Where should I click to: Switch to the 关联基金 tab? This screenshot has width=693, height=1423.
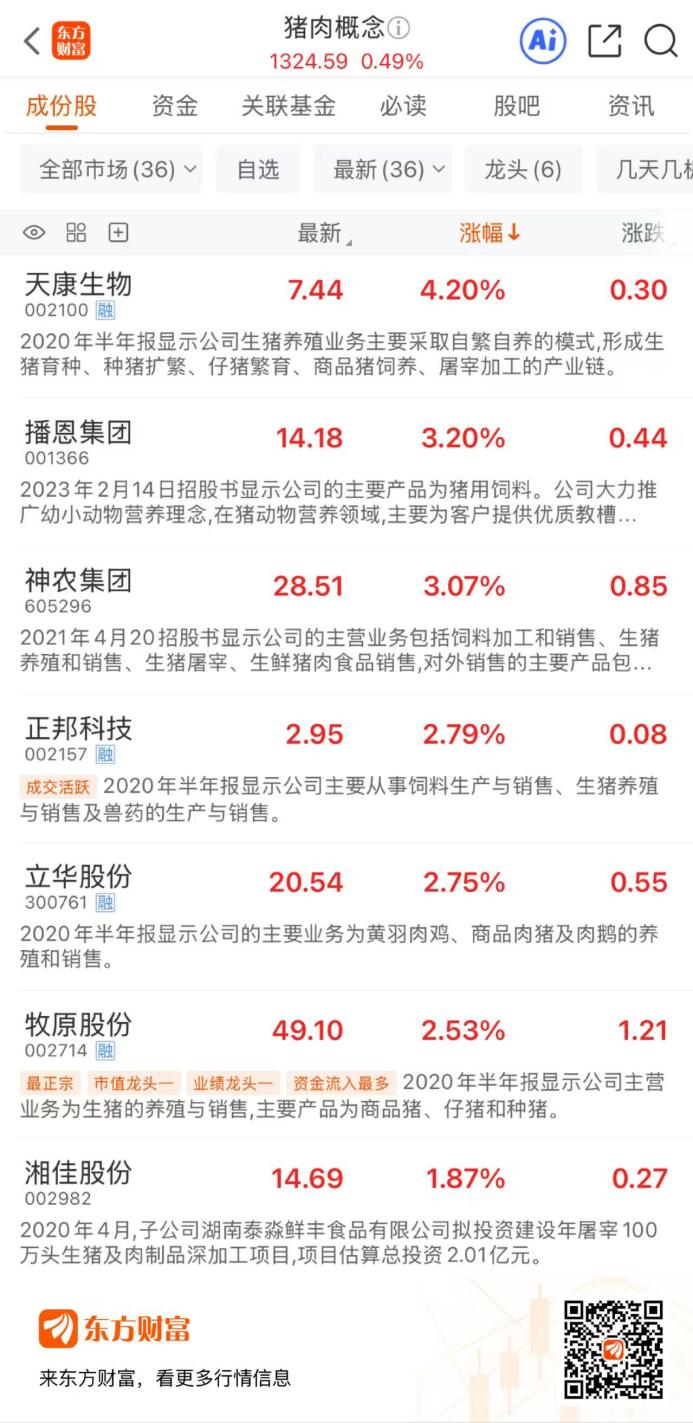point(288,106)
